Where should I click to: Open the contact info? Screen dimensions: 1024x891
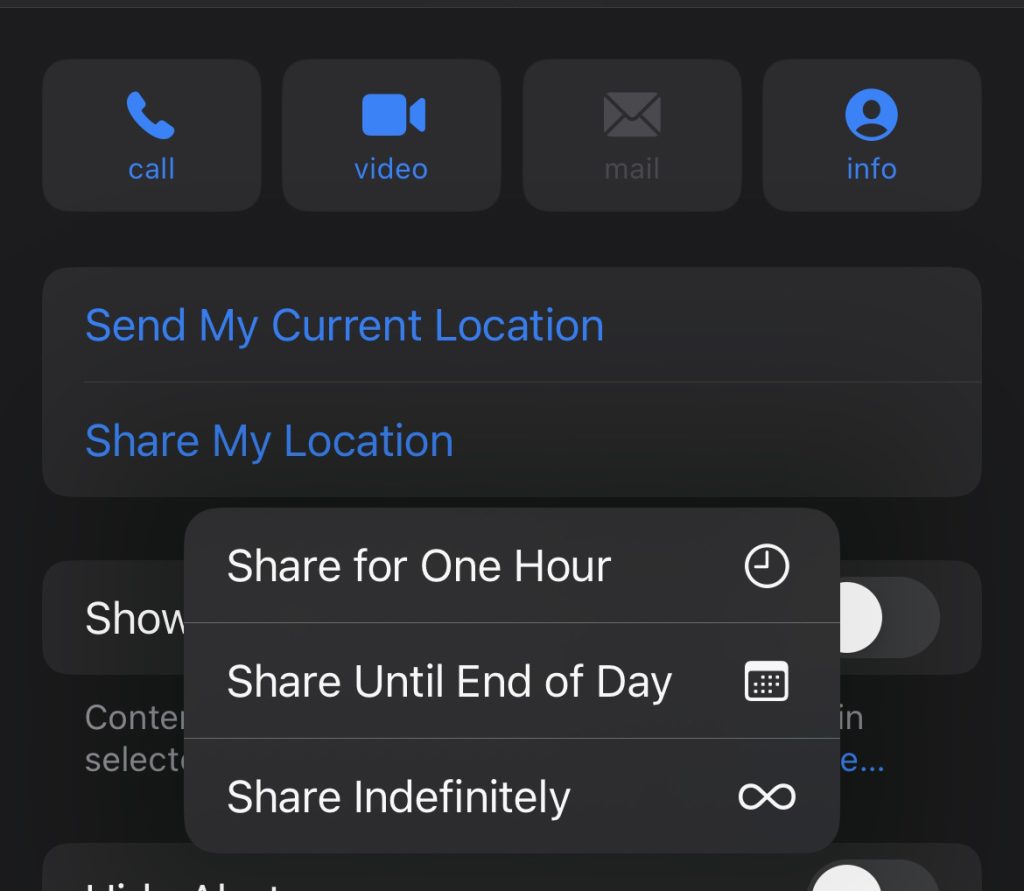[871, 136]
